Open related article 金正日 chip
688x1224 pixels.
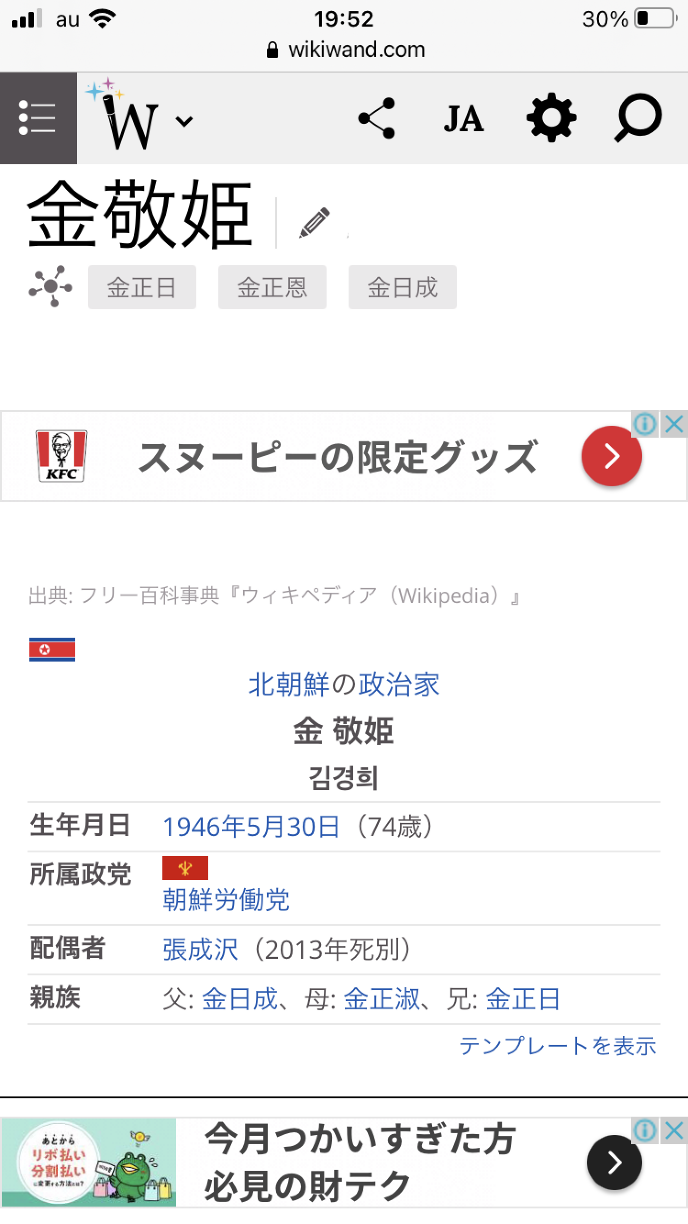pyautogui.click(x=141, y=288)
